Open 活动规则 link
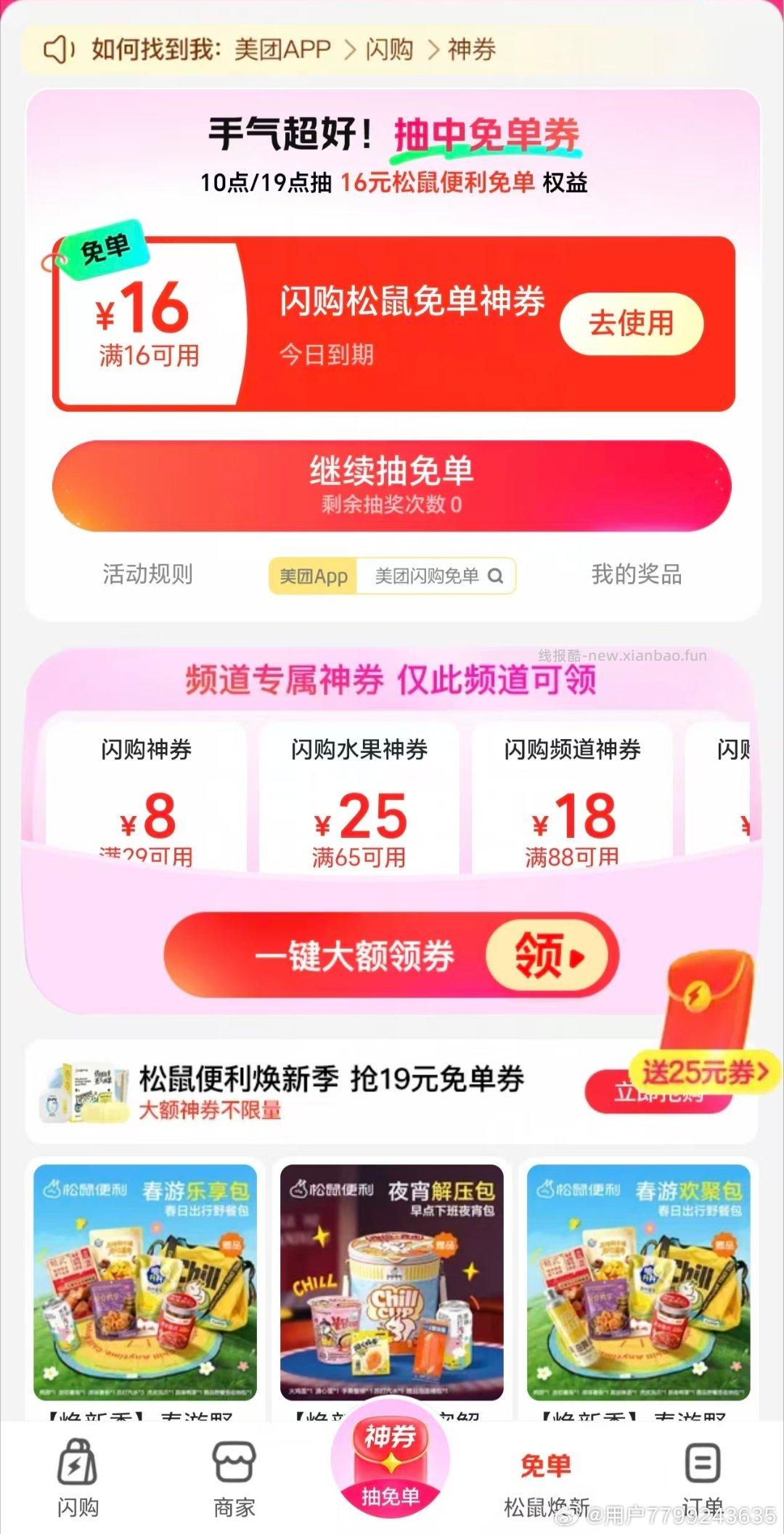 [x=148, y=576]
